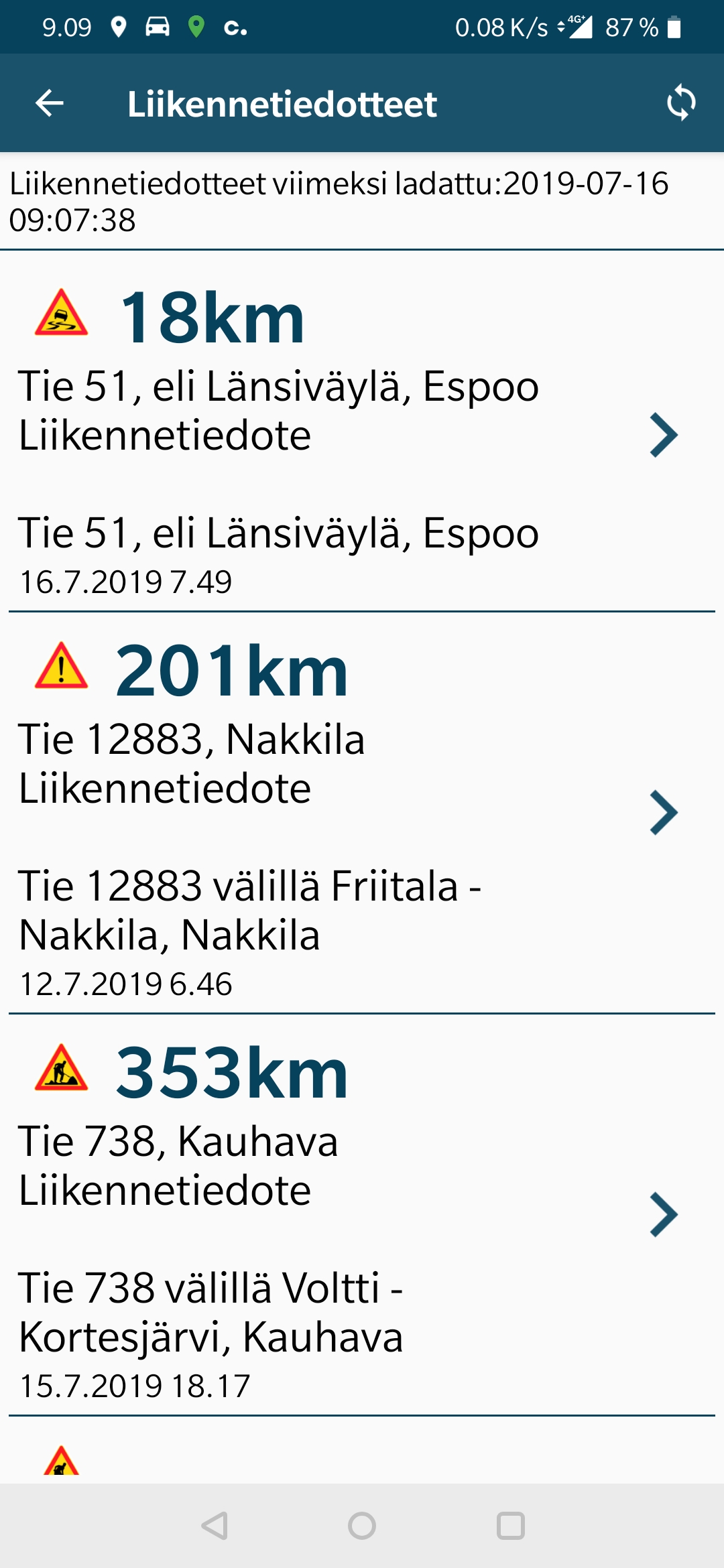Screen dimensions: 724x1568
Task: Open the Tie 12883, Nakkila announcement
Action: coord(663,812)
